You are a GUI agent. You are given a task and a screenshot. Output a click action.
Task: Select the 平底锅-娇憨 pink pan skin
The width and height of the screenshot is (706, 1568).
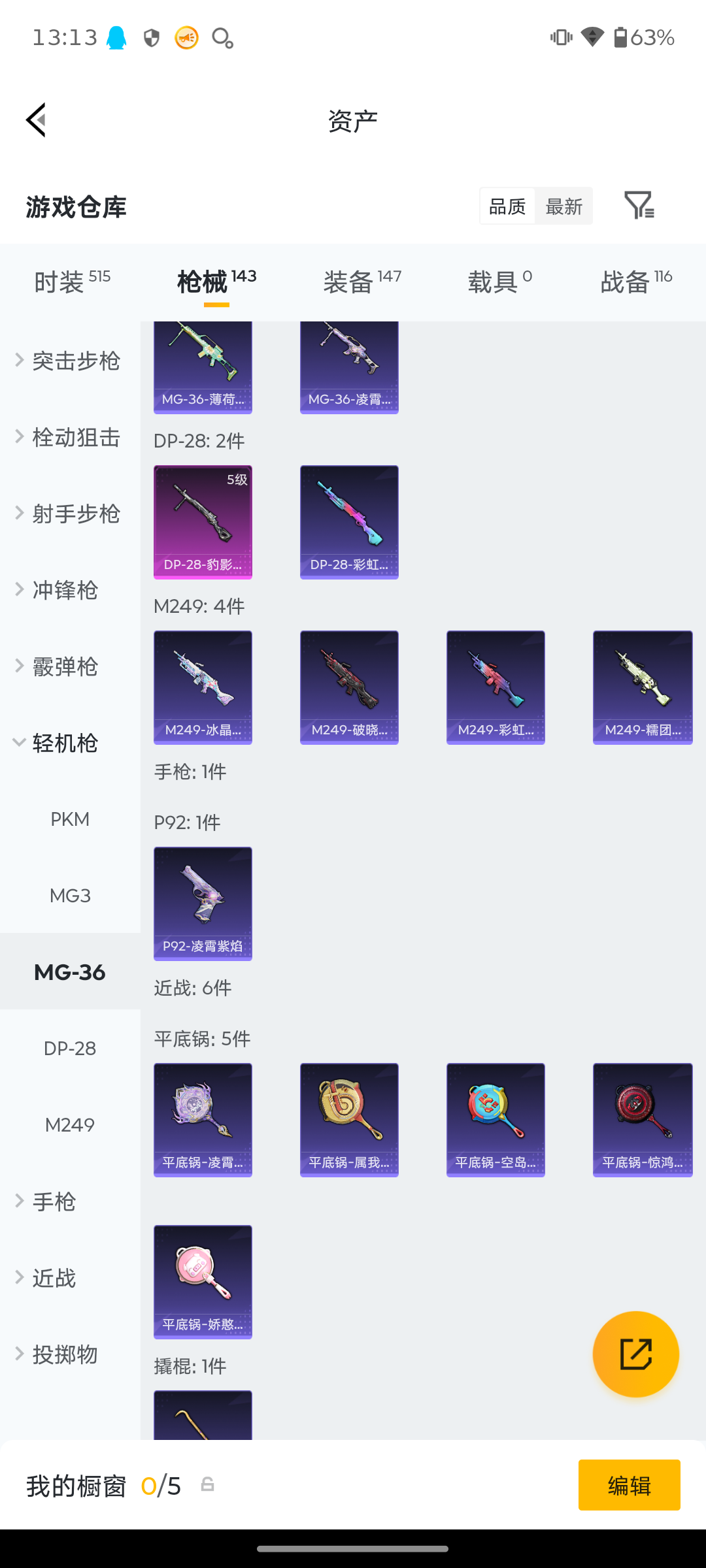pyautogui.click(x=203, y=1282)
